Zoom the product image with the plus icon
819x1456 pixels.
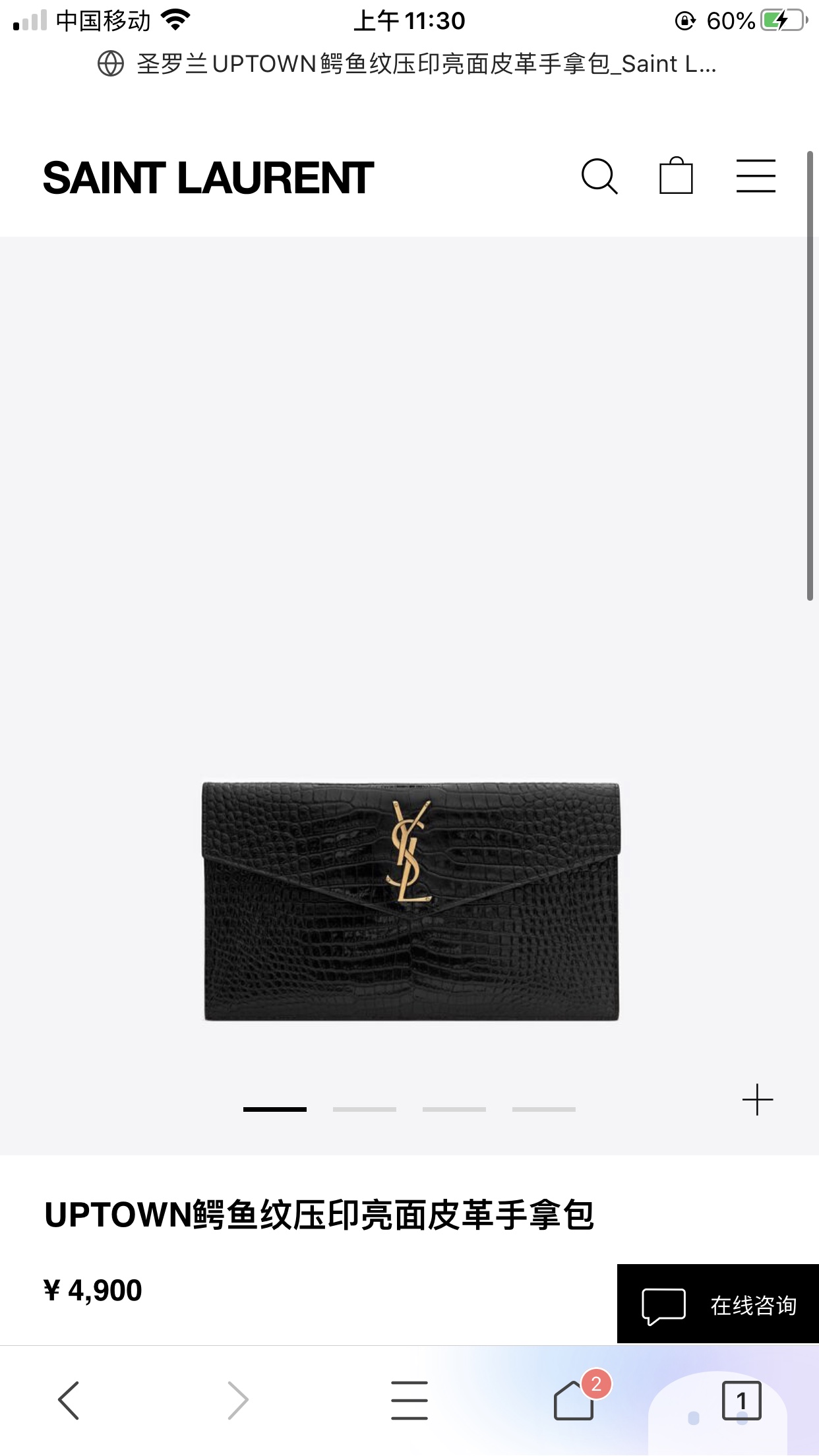(x=757, y=1100)
